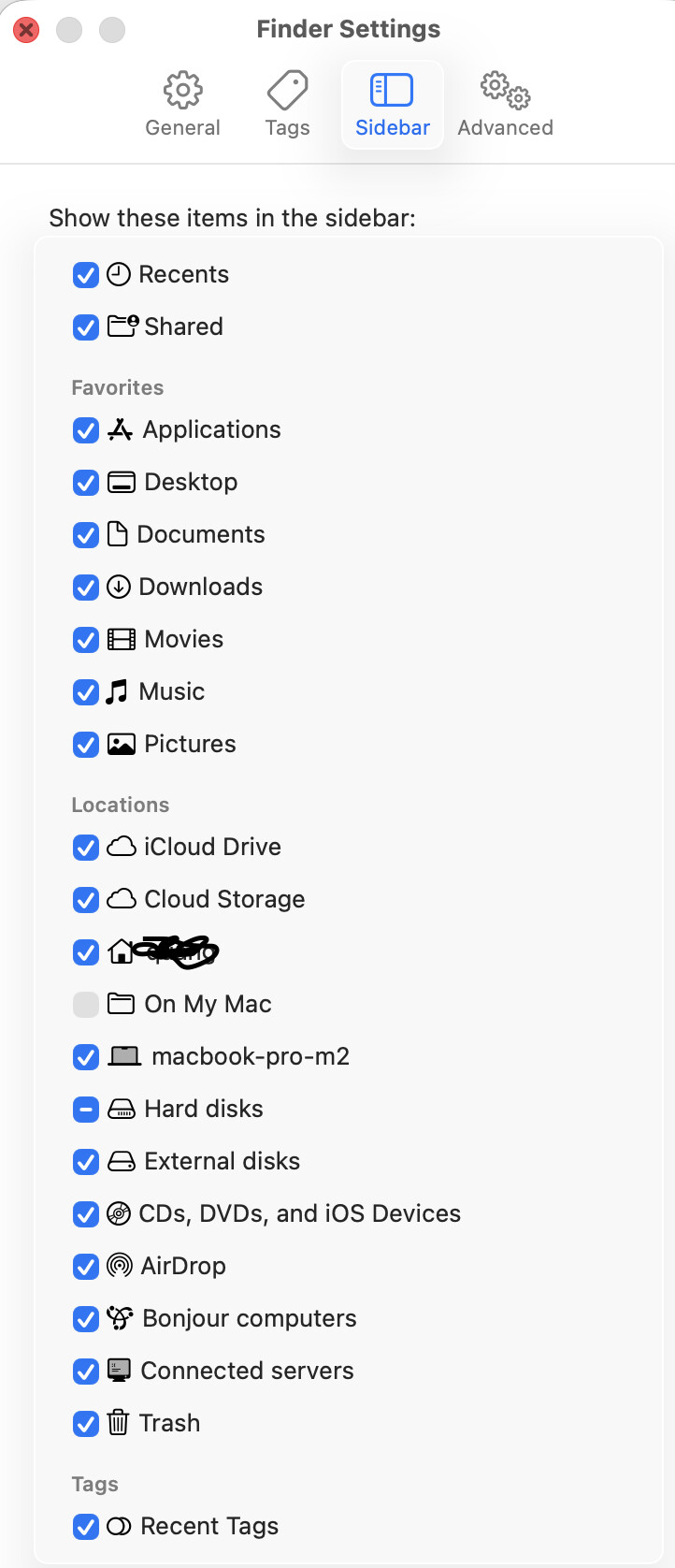The image size is (675, 1568).
Task: Uncheck Cloud Storage under Locations
Action: coord(86,900)
